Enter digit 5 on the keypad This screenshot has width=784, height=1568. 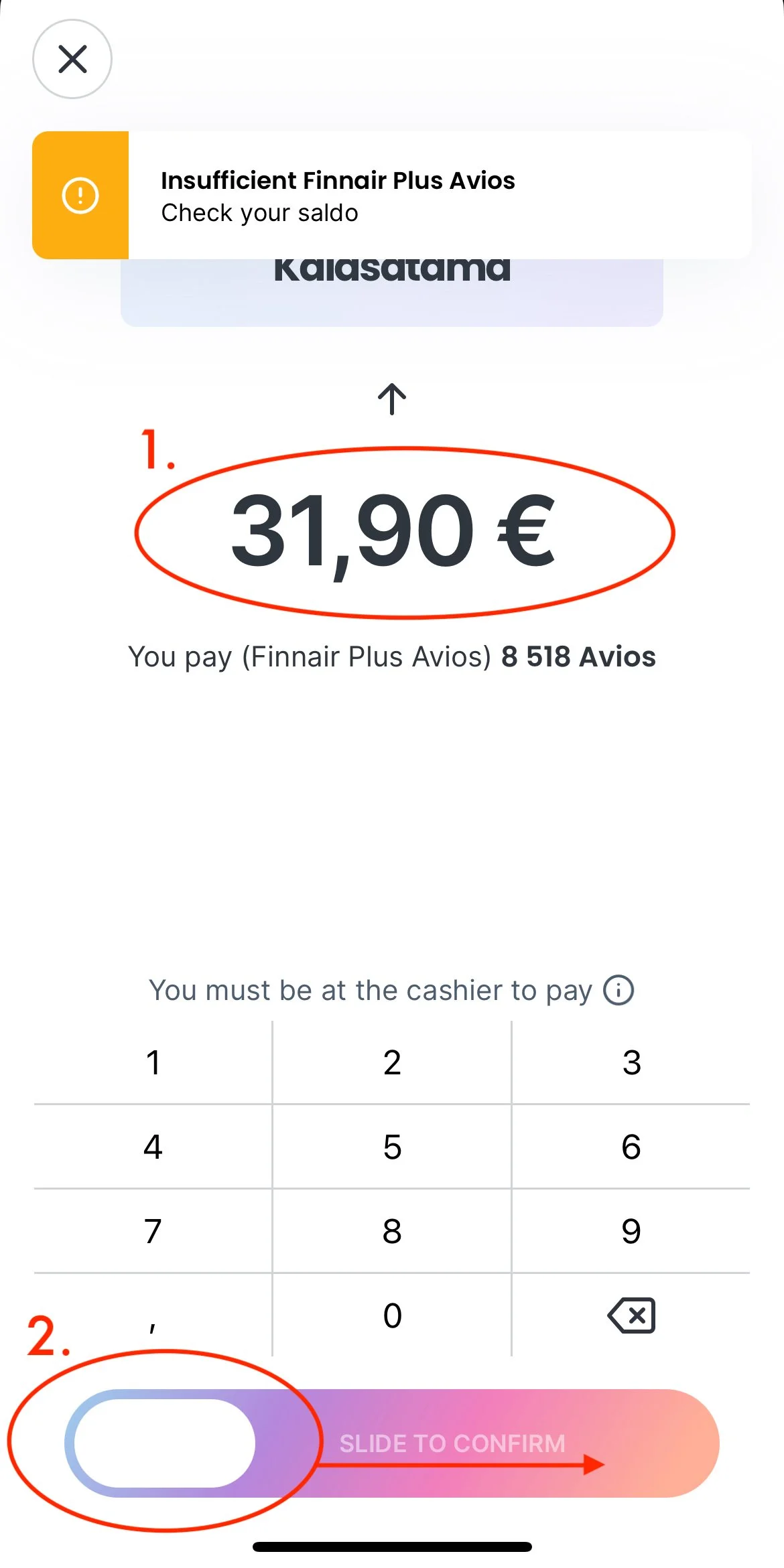tap(392, 1147)
